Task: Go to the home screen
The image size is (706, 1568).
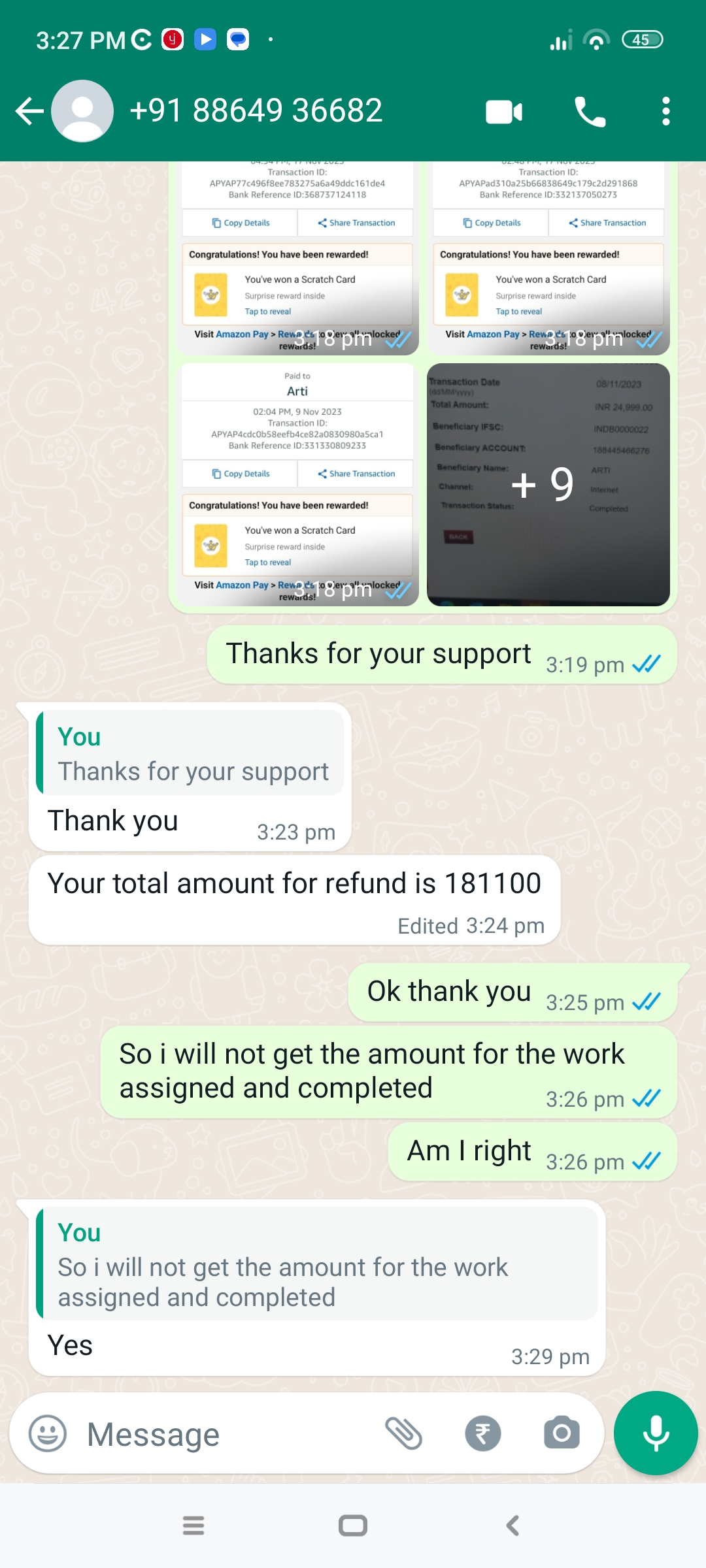Action: click(353, 1526)
